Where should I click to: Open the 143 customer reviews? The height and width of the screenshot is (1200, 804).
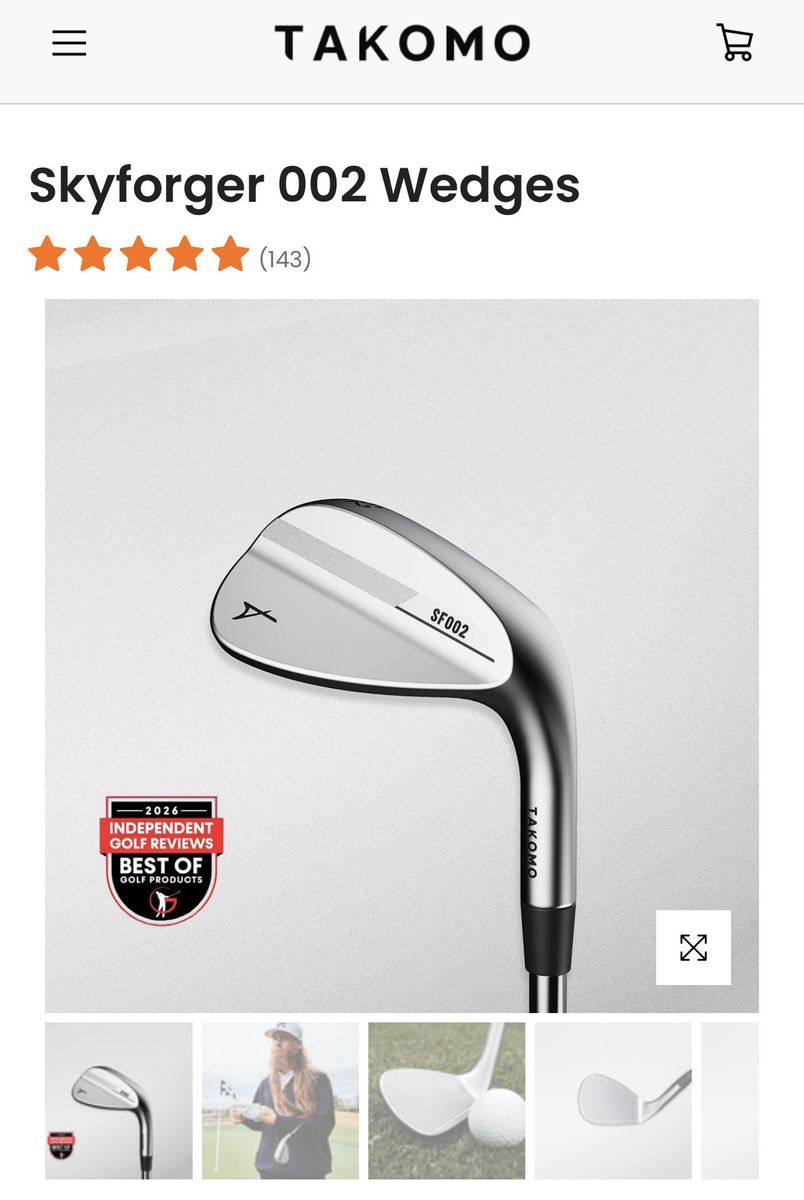tap(284, 260)
